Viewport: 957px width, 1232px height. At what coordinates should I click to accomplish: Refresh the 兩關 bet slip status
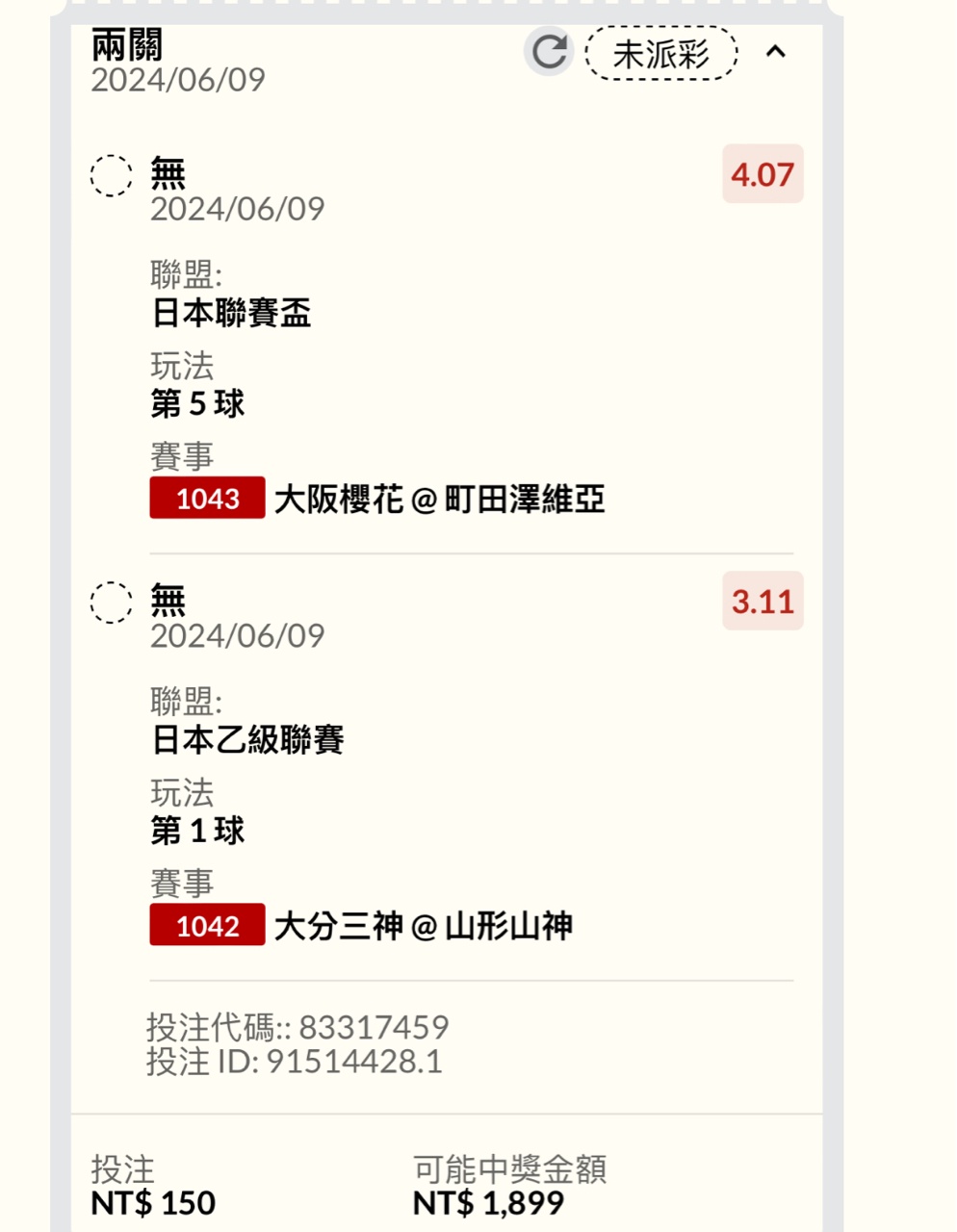(x=549, y=52)
